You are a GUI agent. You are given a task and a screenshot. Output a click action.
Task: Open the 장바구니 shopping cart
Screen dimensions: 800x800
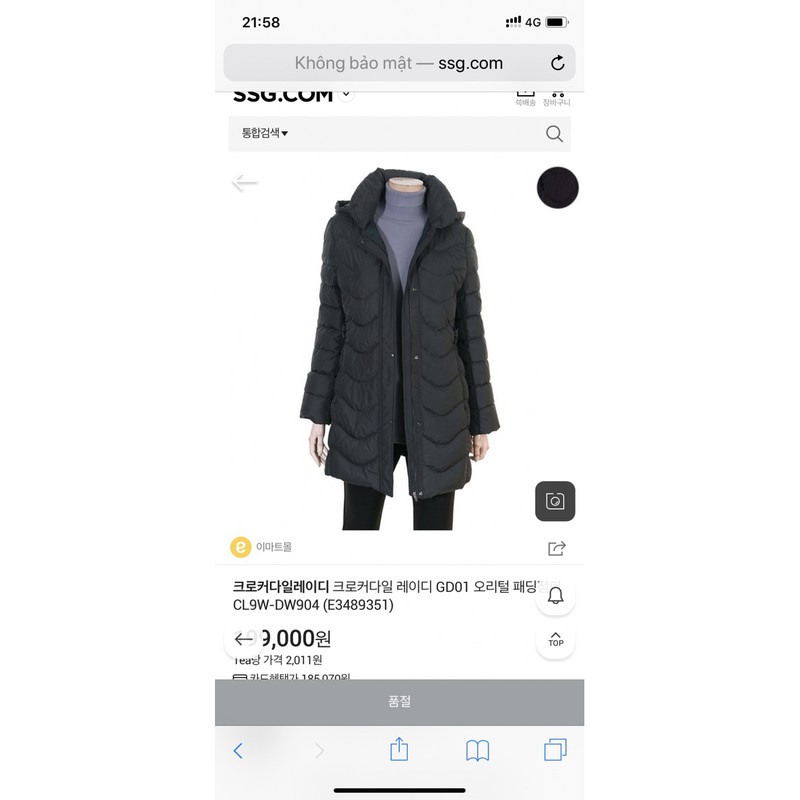click(557, 99)
